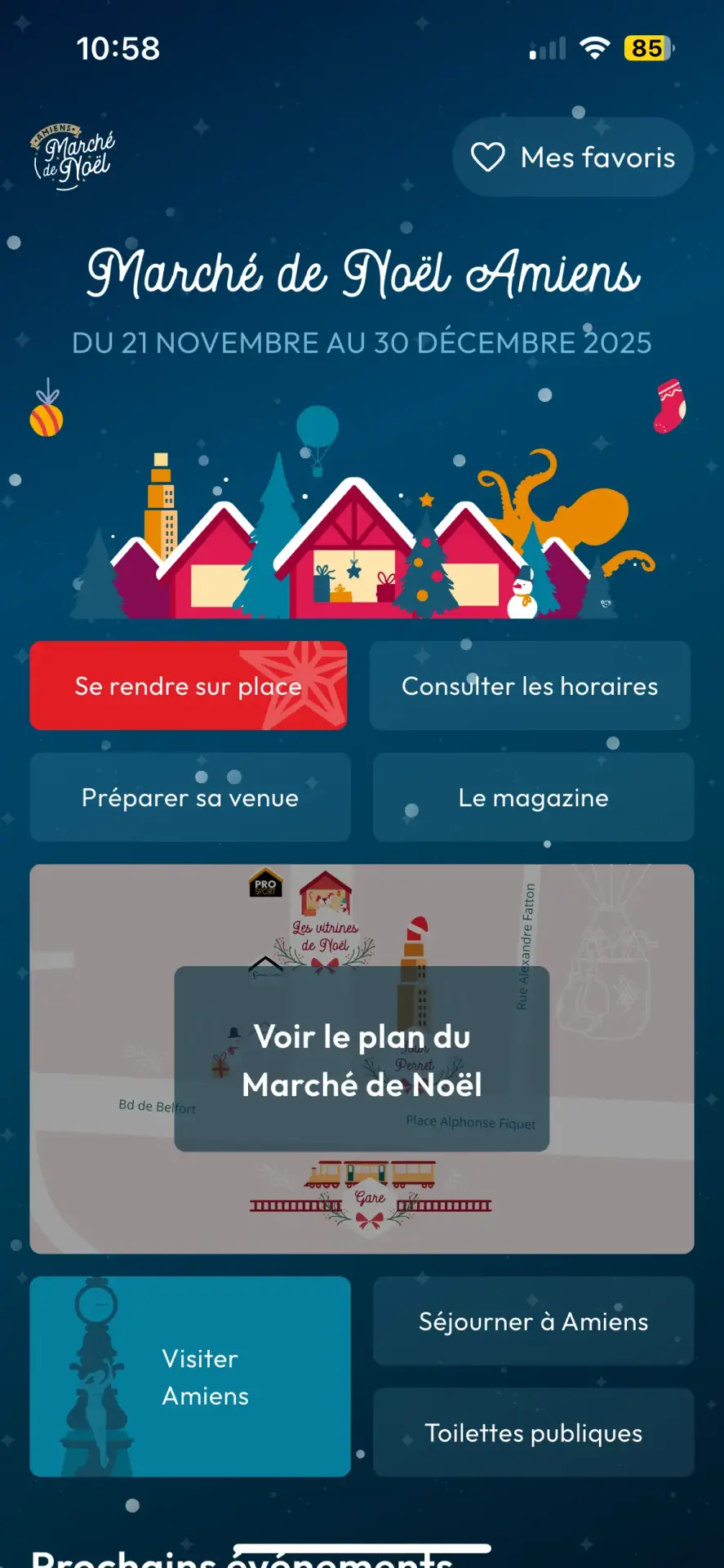This screenshot has height=1568, width=724.
Task: Open the Marché de Noël Amiens logo
Action: point(72,157)
